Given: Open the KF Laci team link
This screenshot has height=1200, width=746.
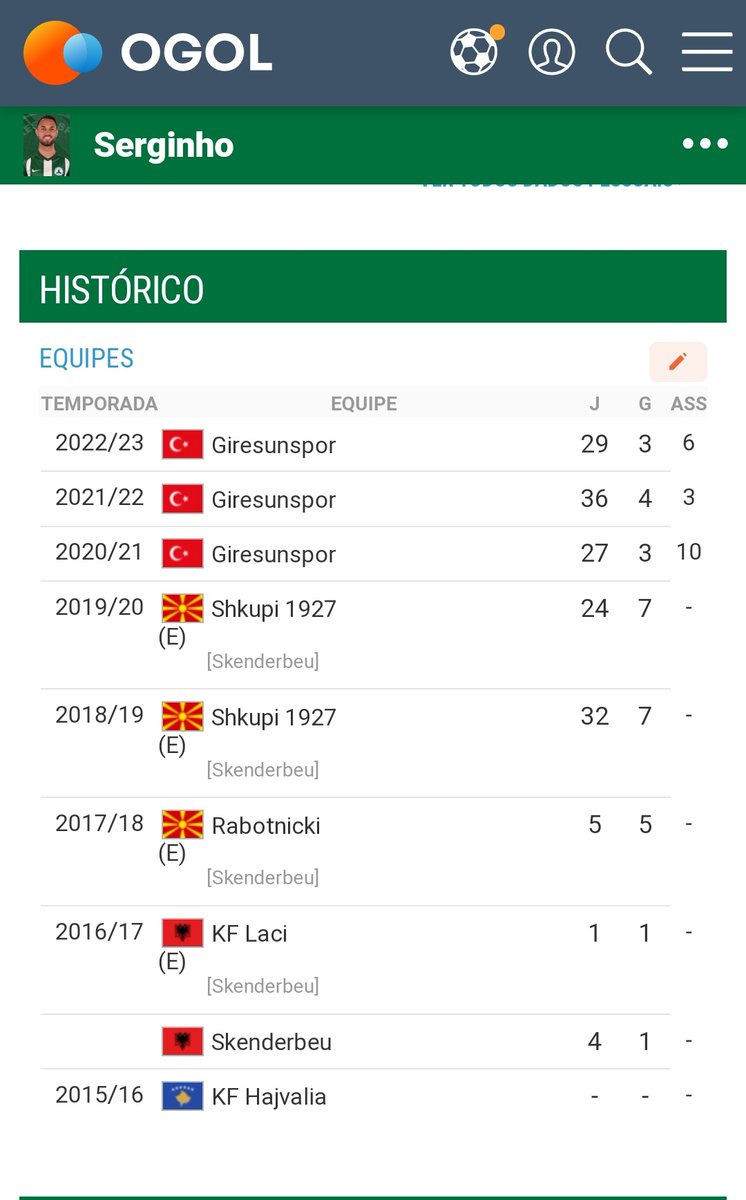Looking at the screenshot, I should [x=249, y=934].
